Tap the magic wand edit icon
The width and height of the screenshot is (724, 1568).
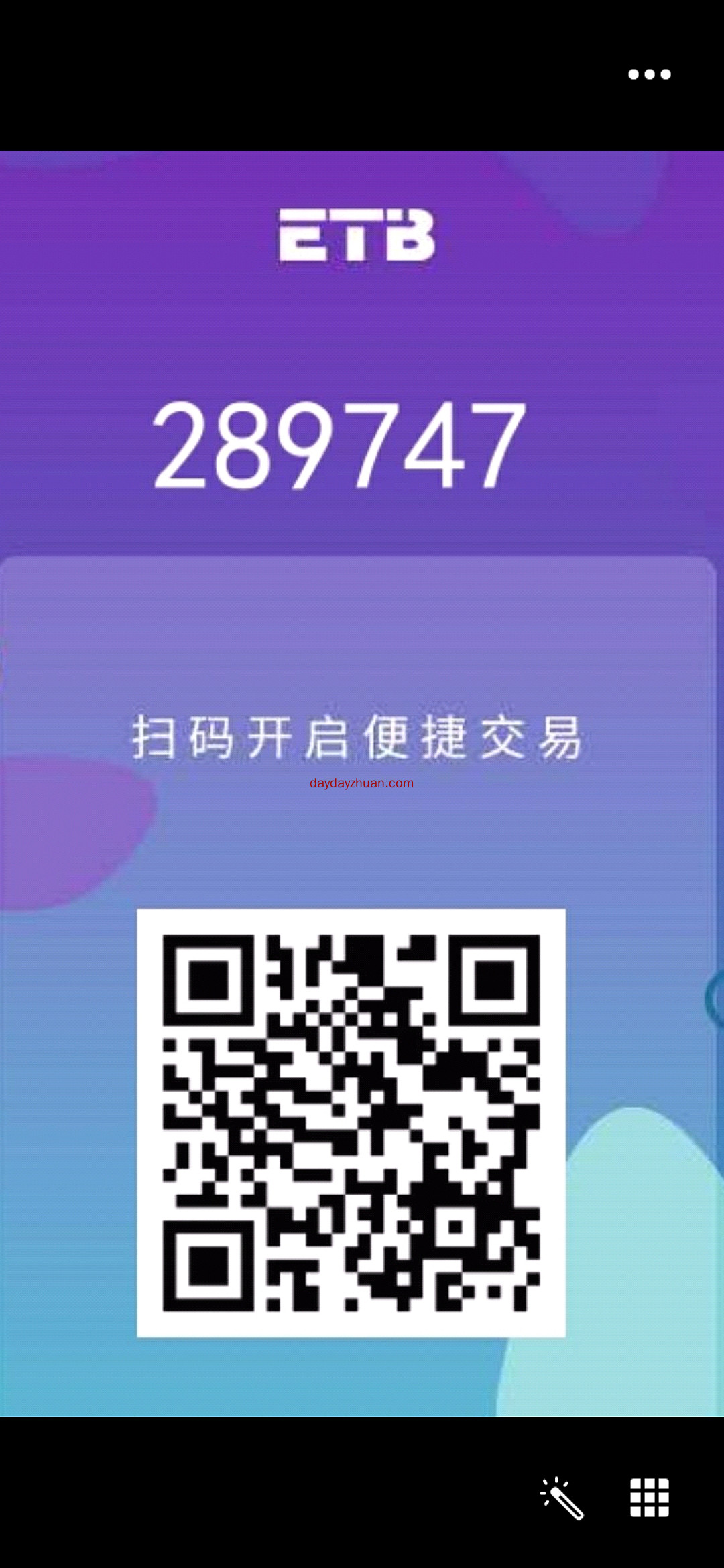(x=562, y=1498)
